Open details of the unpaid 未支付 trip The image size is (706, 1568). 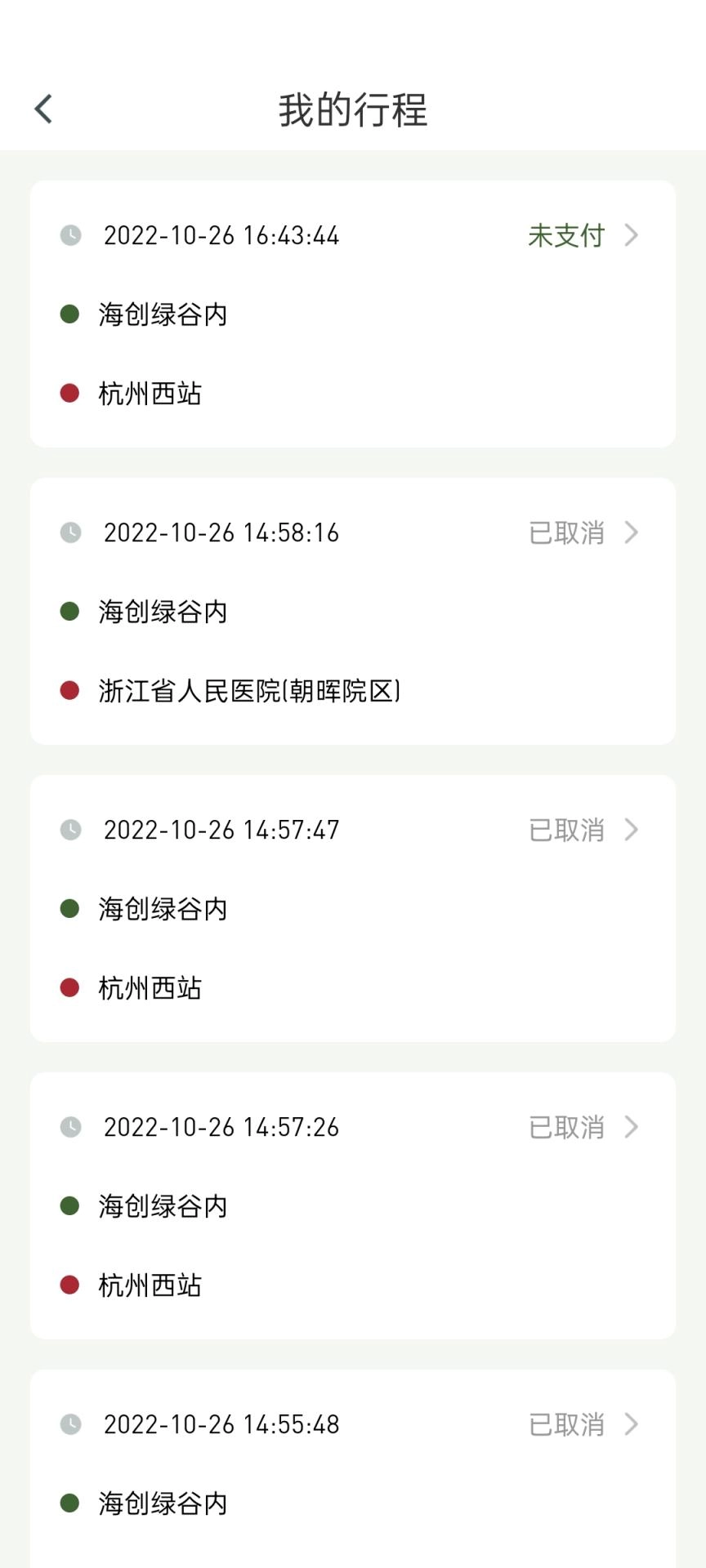click(632, 235)
